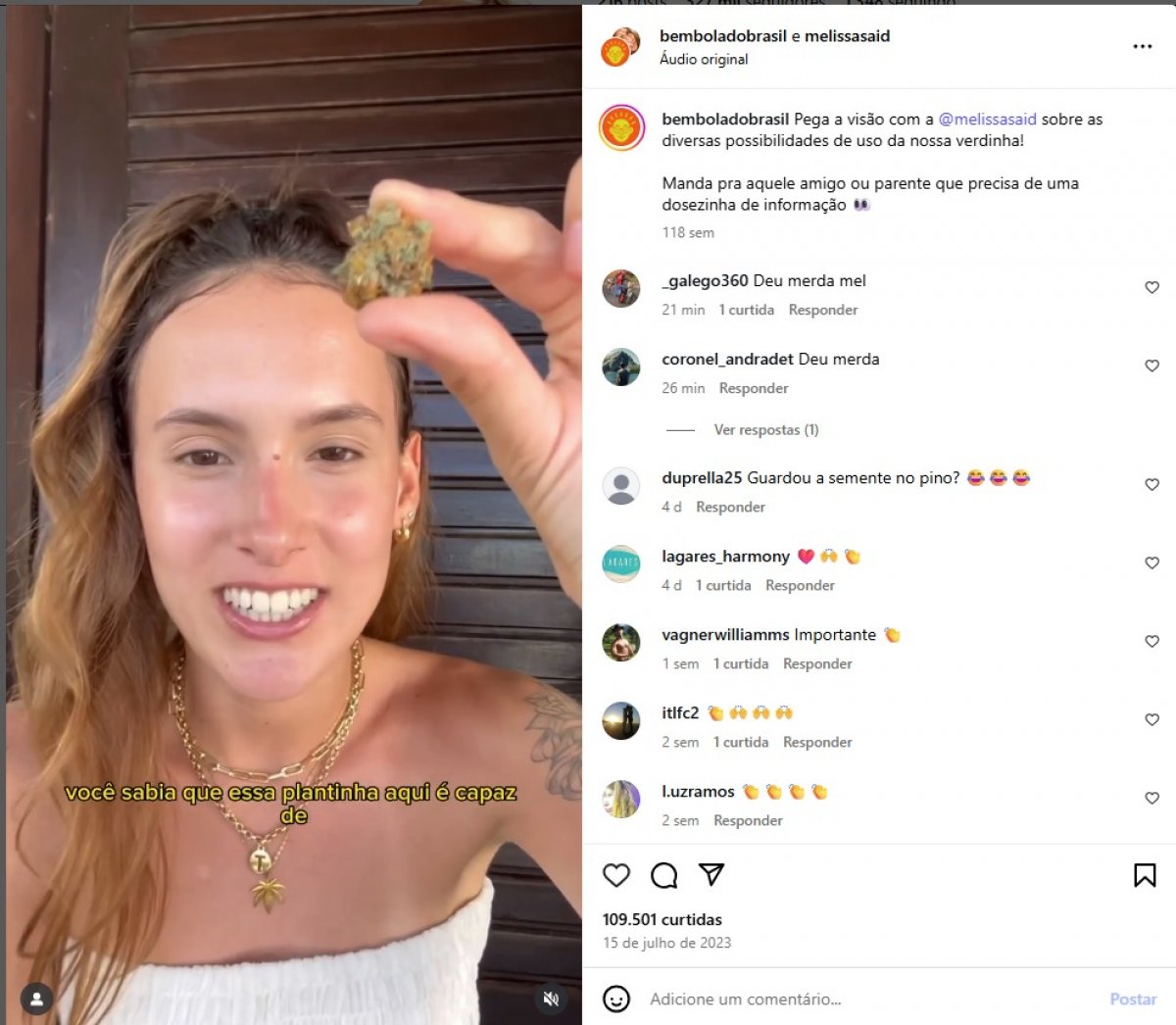Image resolution: width=1176 pixels, height=1025 pixels.
Task: Share the post via paper plane
Action: click(x=711, y=874)
